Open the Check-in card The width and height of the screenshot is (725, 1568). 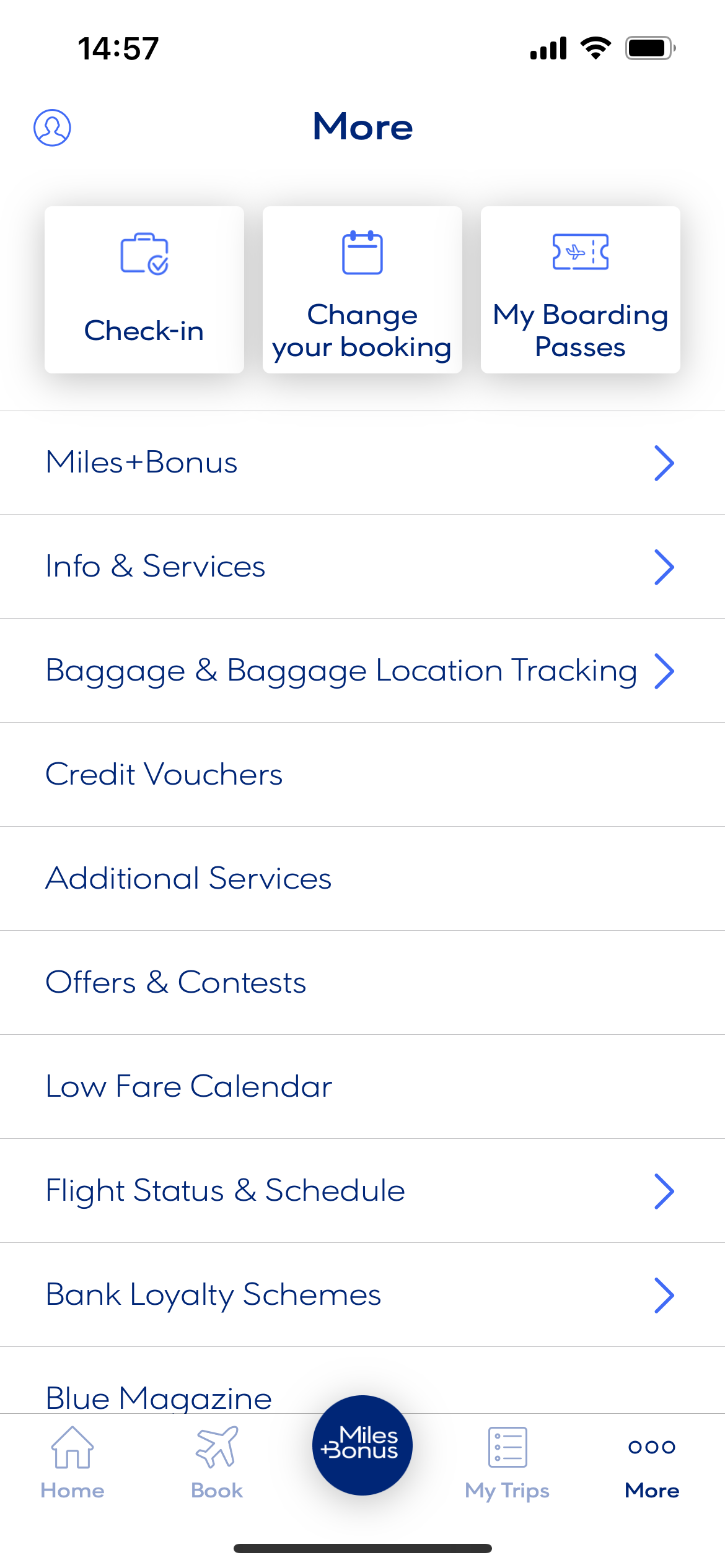click(144, 290)
